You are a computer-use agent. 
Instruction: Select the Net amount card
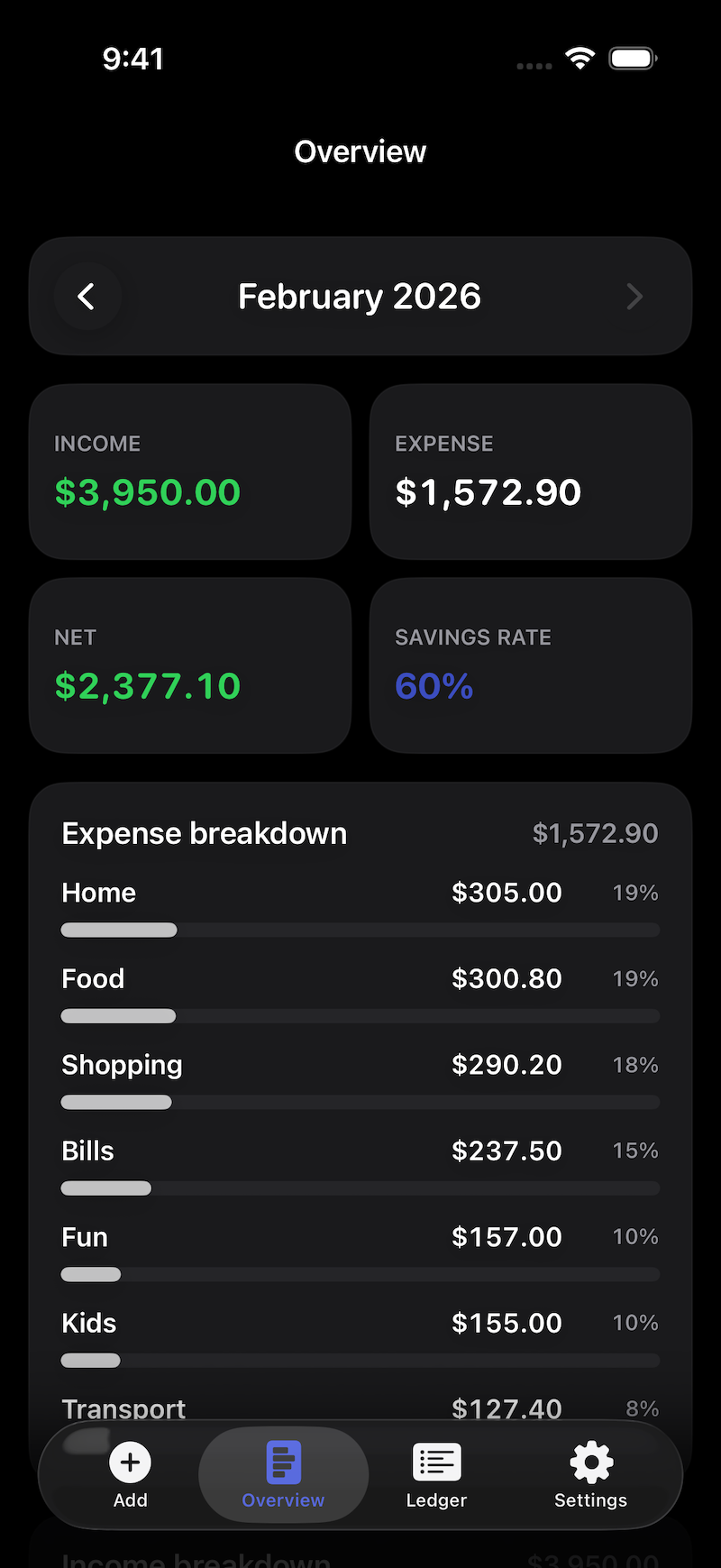pyautogui.click(x=189, y=665)
